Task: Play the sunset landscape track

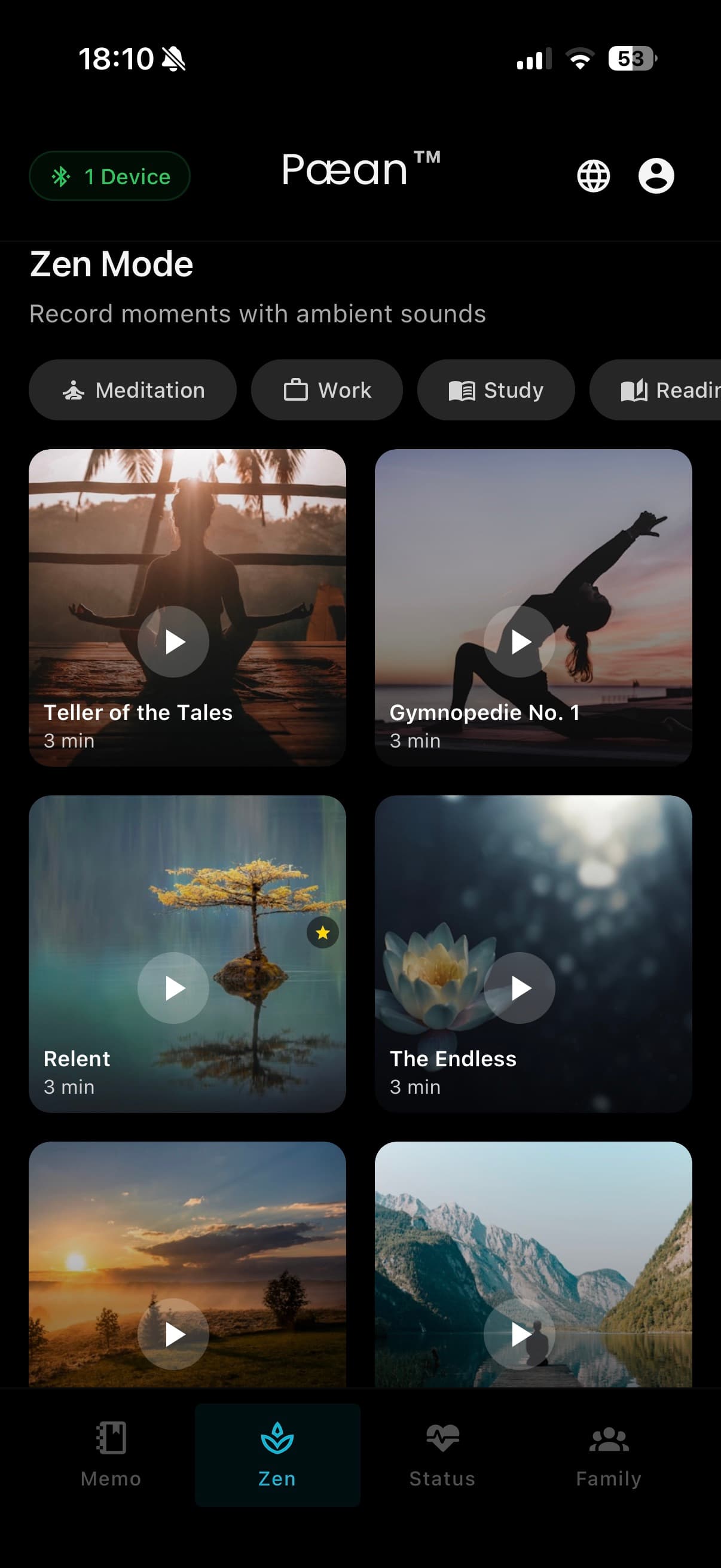Action: click(x=173, y=1334)
